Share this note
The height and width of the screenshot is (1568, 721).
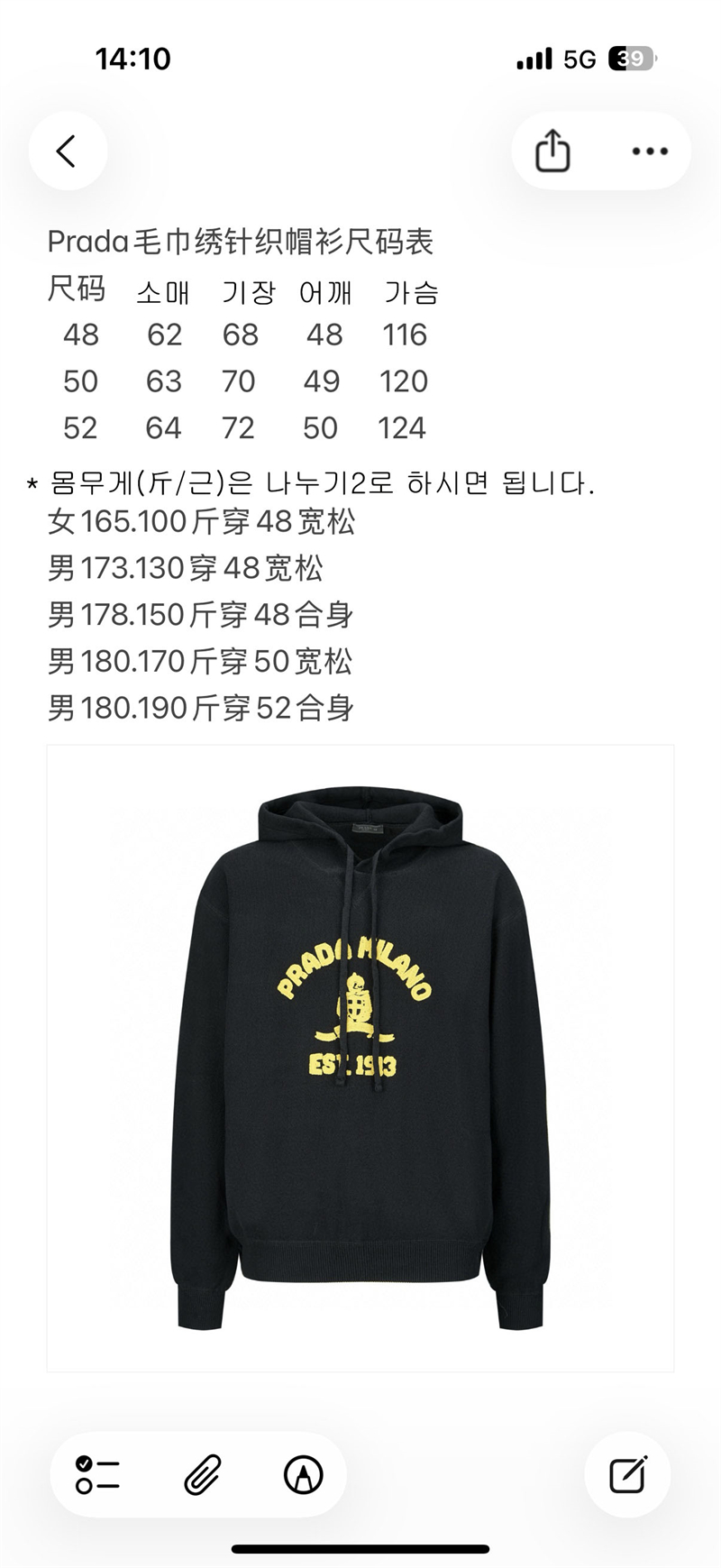[x=552, y=151]
